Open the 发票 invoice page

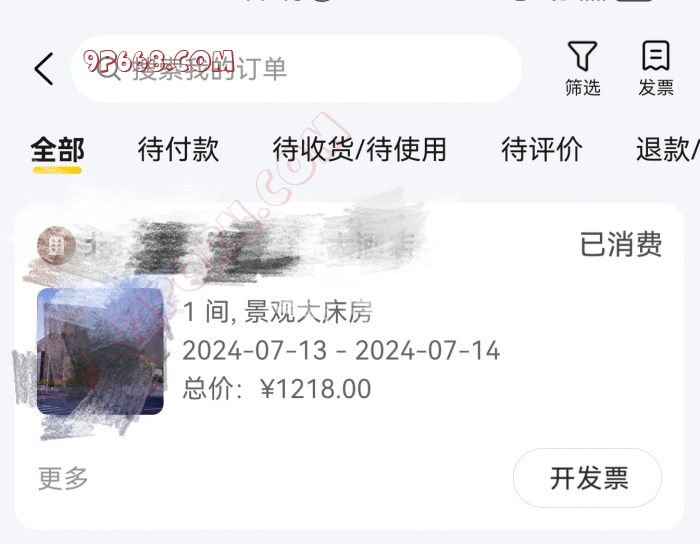656,68
